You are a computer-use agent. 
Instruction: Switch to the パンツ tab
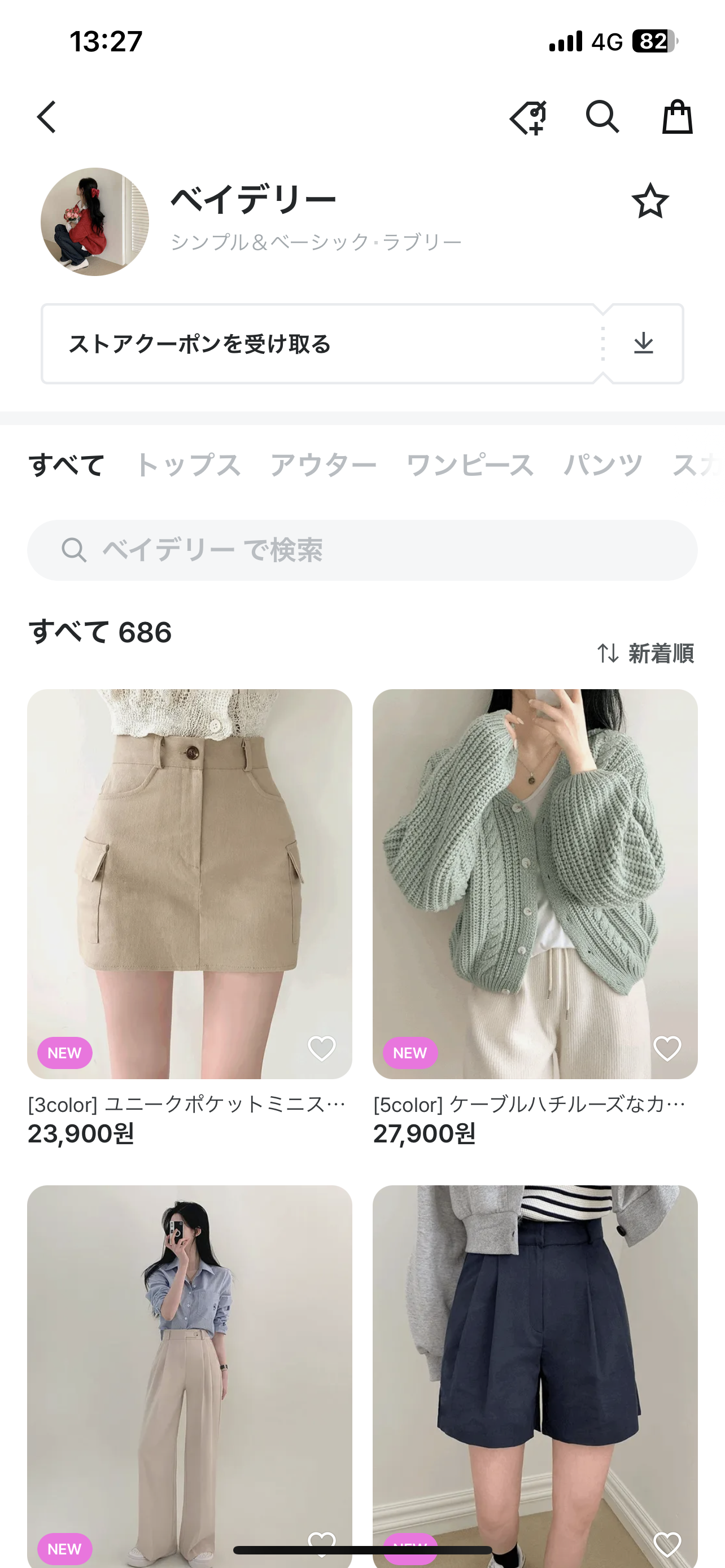[602, 465]
